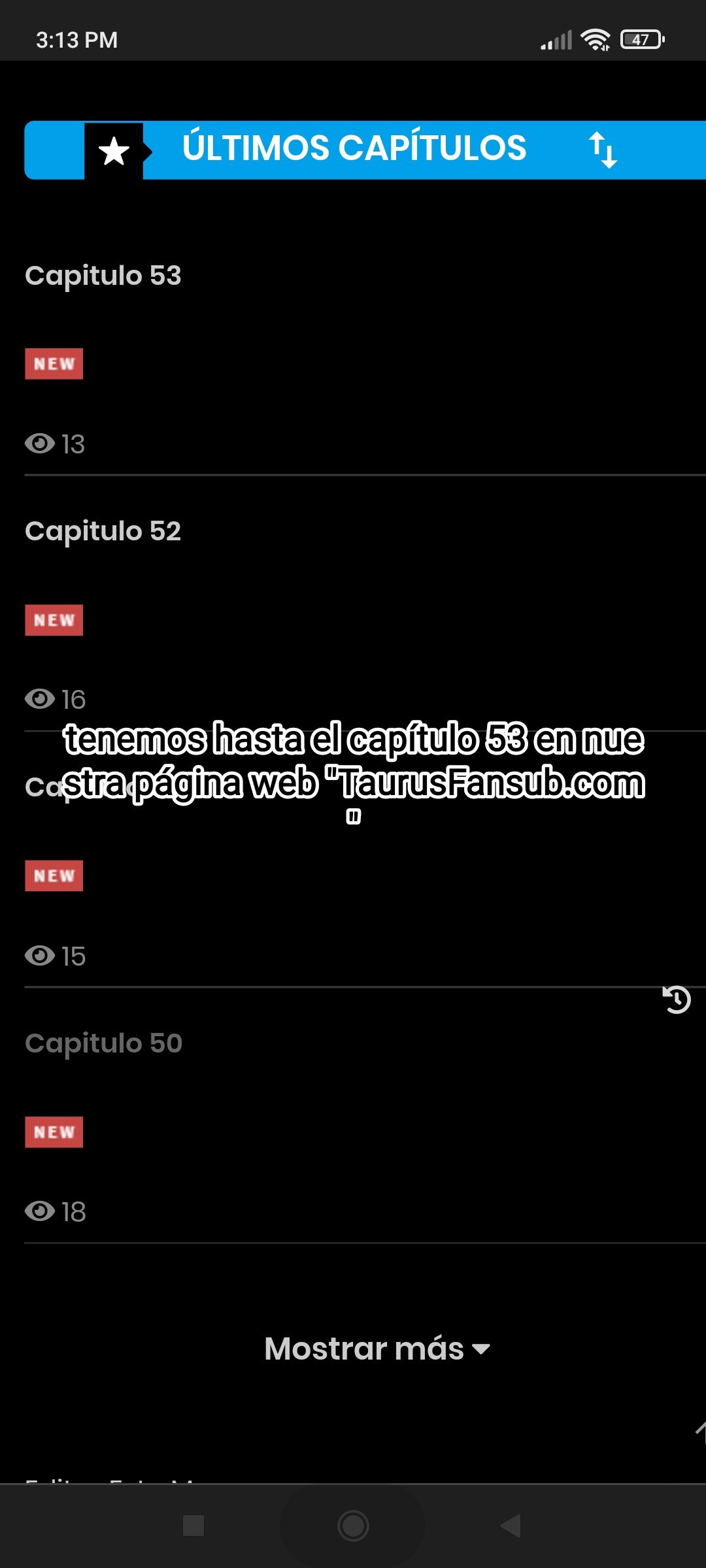706x1568 pixels.
Task: Go to the system home screen
Action: 353,1526
